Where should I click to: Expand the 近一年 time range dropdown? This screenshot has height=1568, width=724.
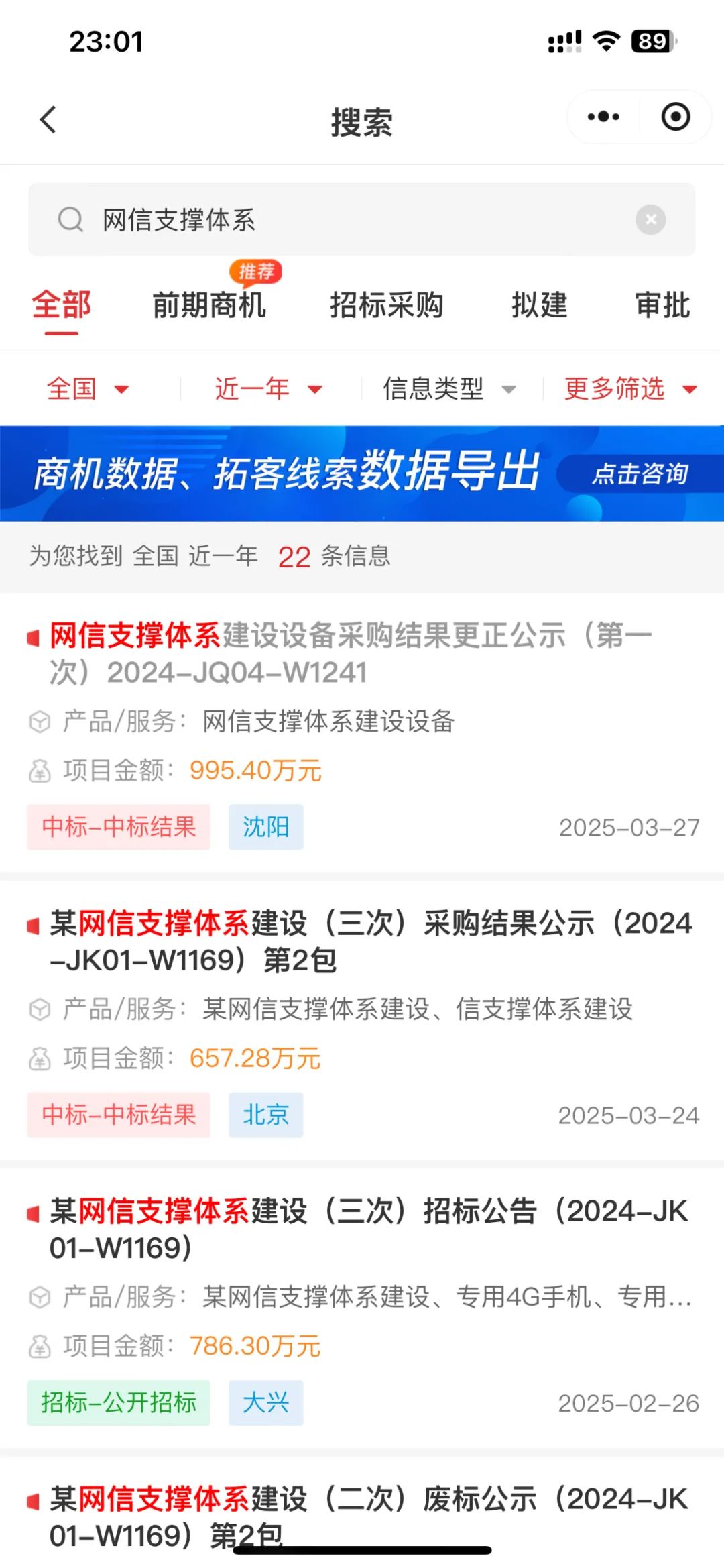[x=268, y=388]
